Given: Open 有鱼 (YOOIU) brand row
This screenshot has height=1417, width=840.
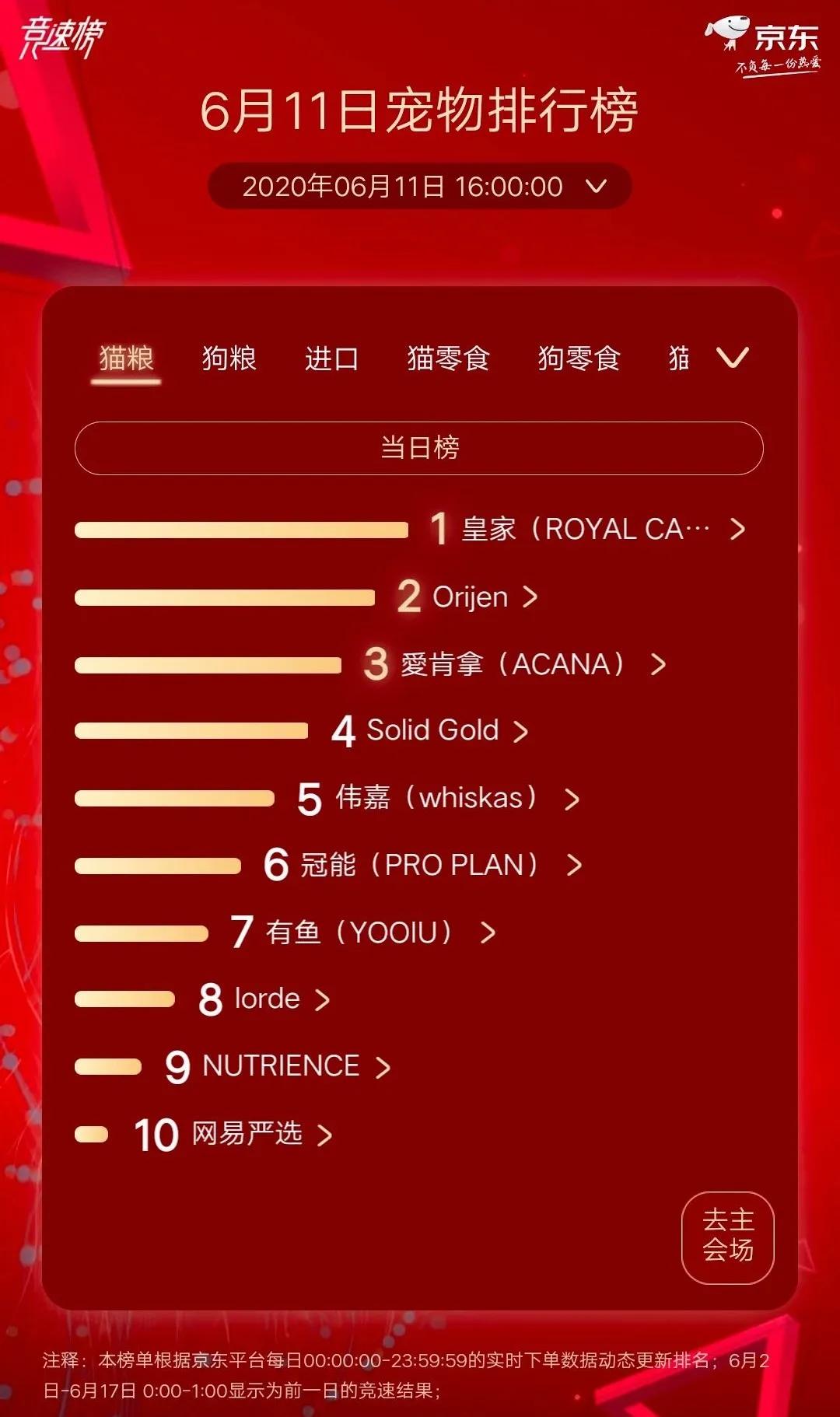Looking at the screenshot, I should [361, 932].
